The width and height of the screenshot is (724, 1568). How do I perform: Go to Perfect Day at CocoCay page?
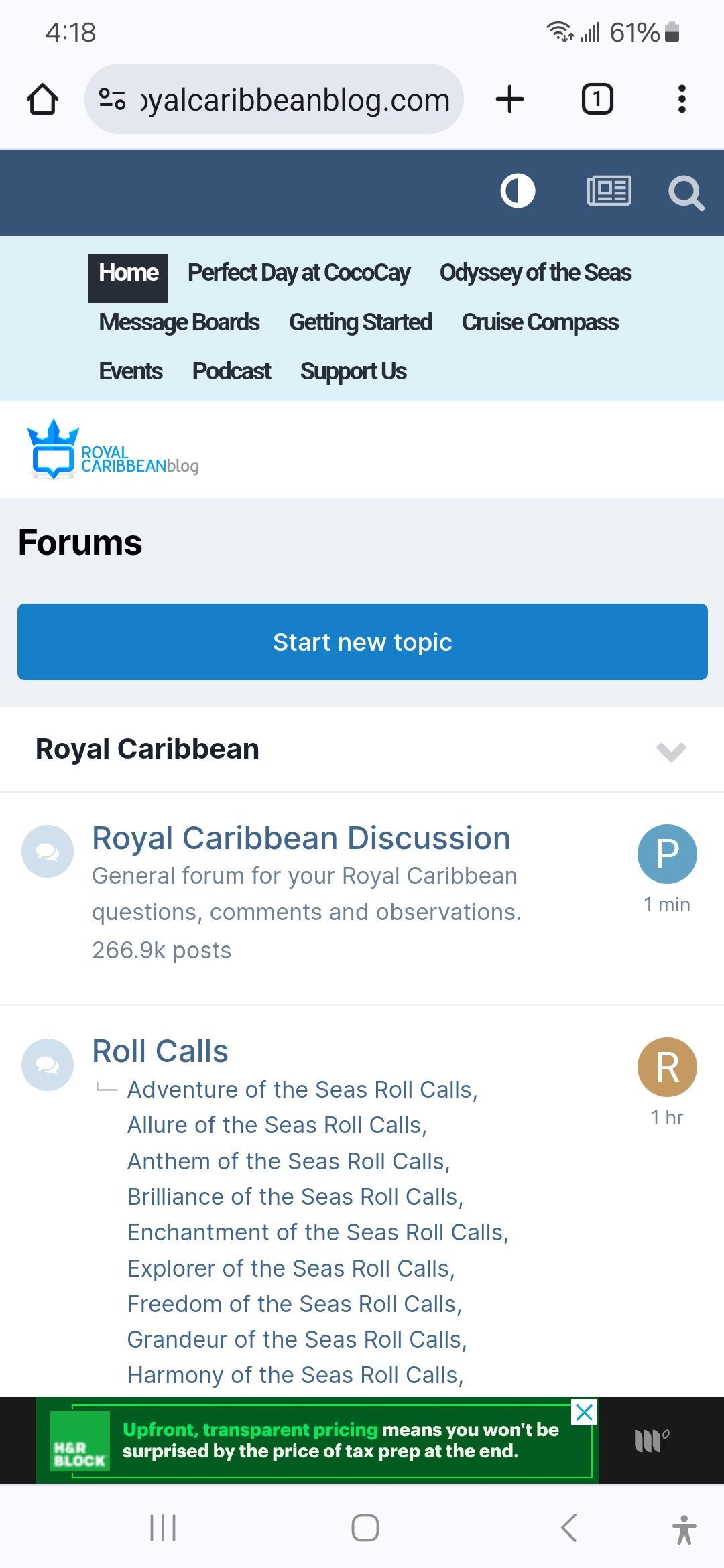299,273
